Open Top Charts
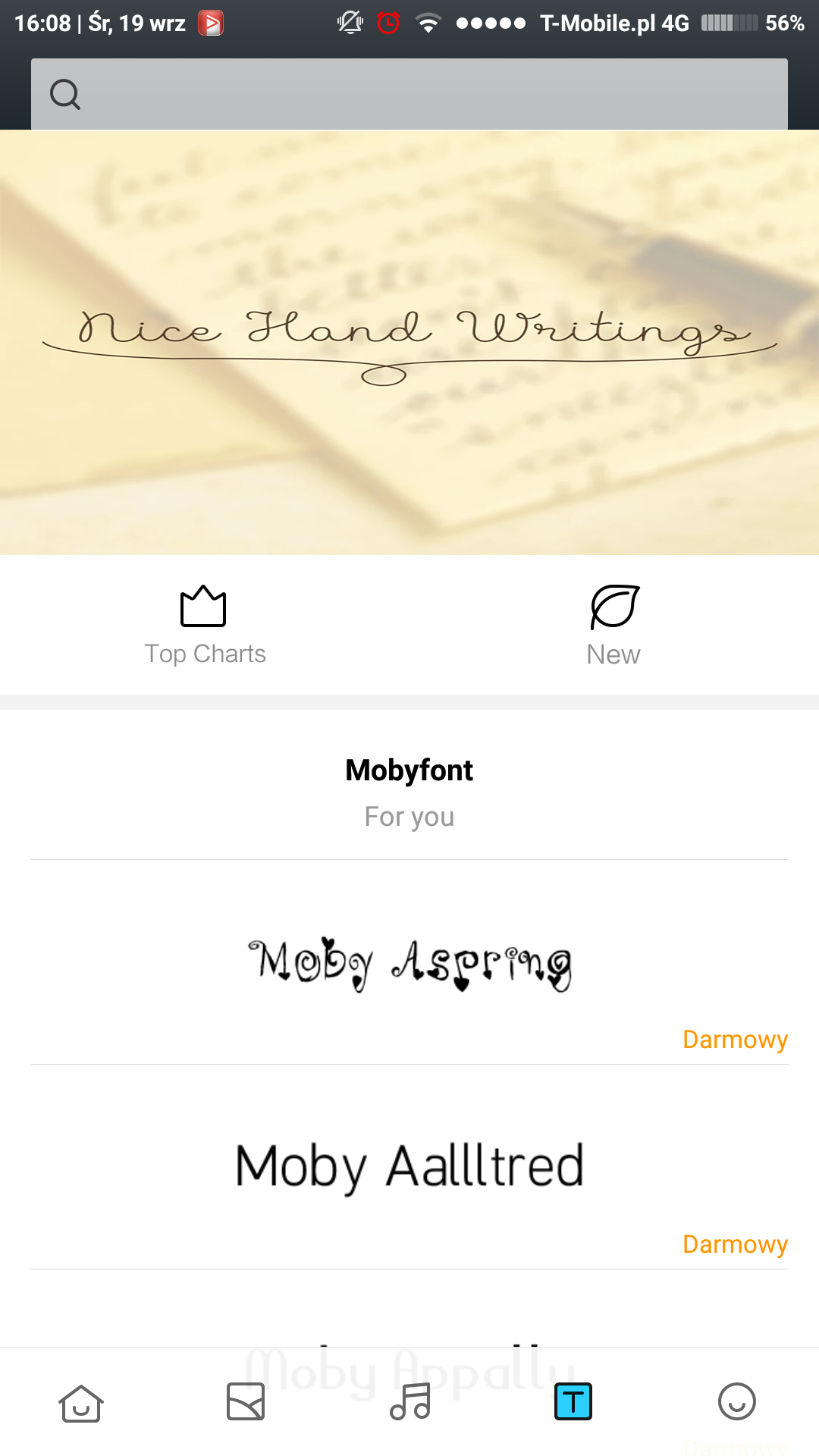Viewport: 819px width, 1456px height. (x=205, y=626)
